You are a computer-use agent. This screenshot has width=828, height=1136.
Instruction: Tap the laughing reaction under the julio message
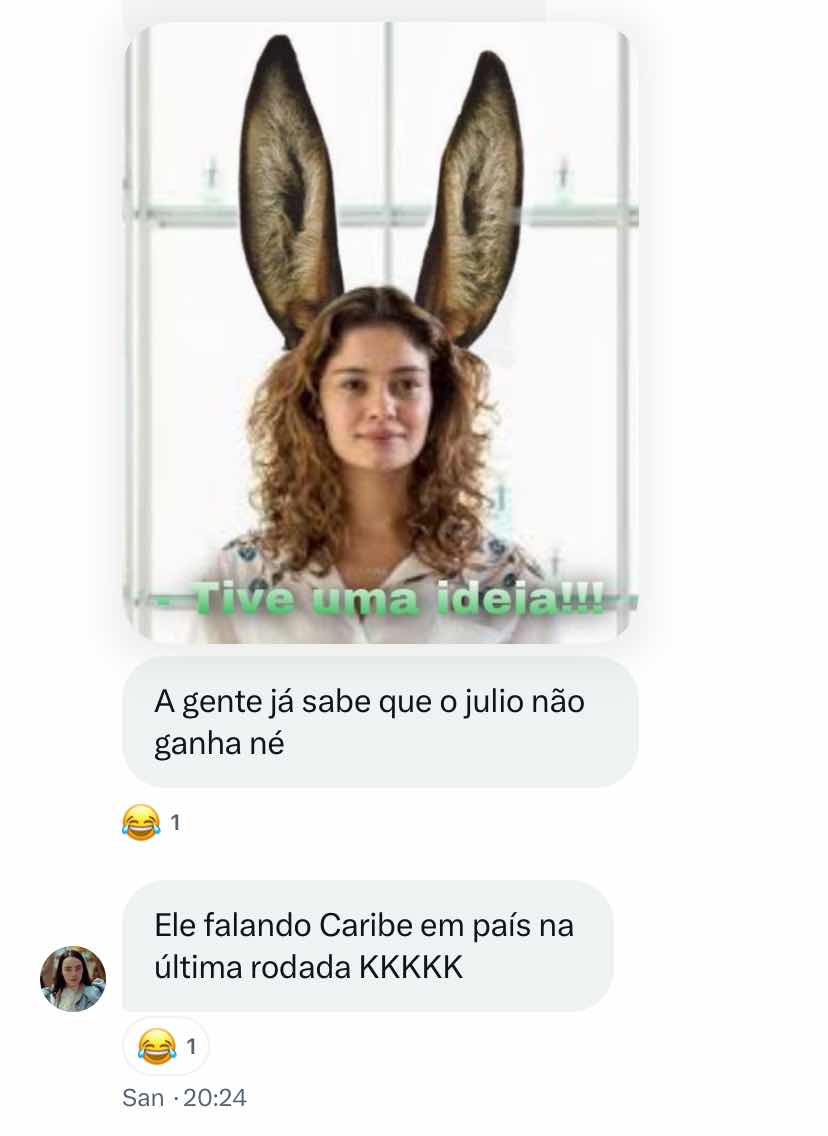coord(149,823)
